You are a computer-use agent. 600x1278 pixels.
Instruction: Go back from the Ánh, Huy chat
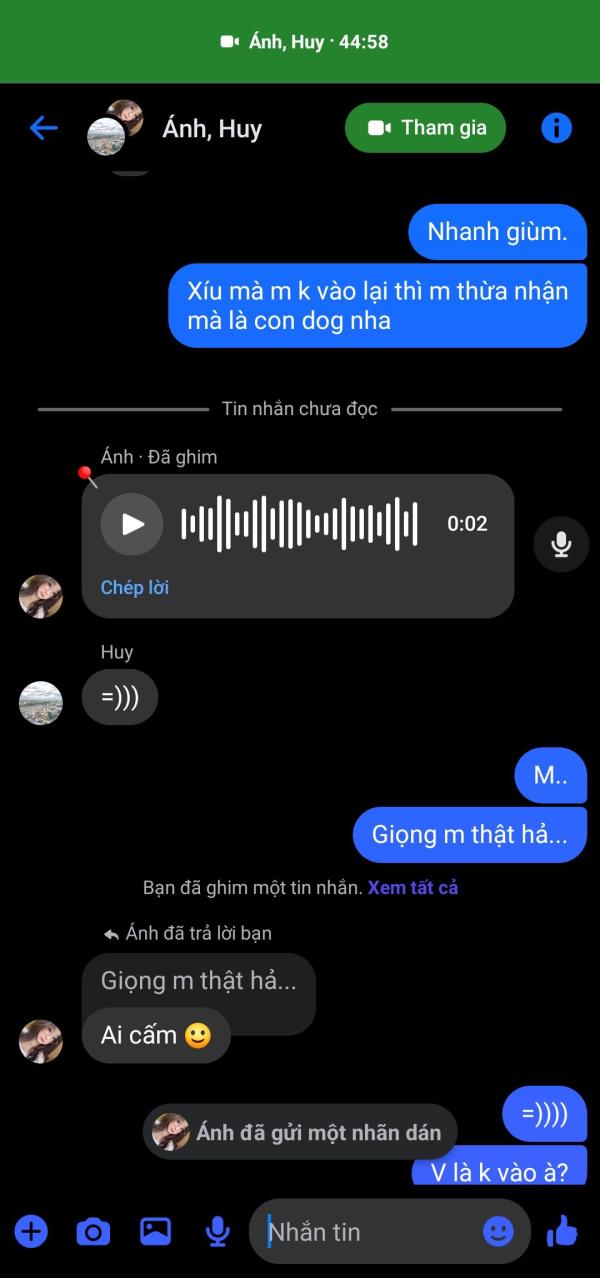(x=43, y=128)
